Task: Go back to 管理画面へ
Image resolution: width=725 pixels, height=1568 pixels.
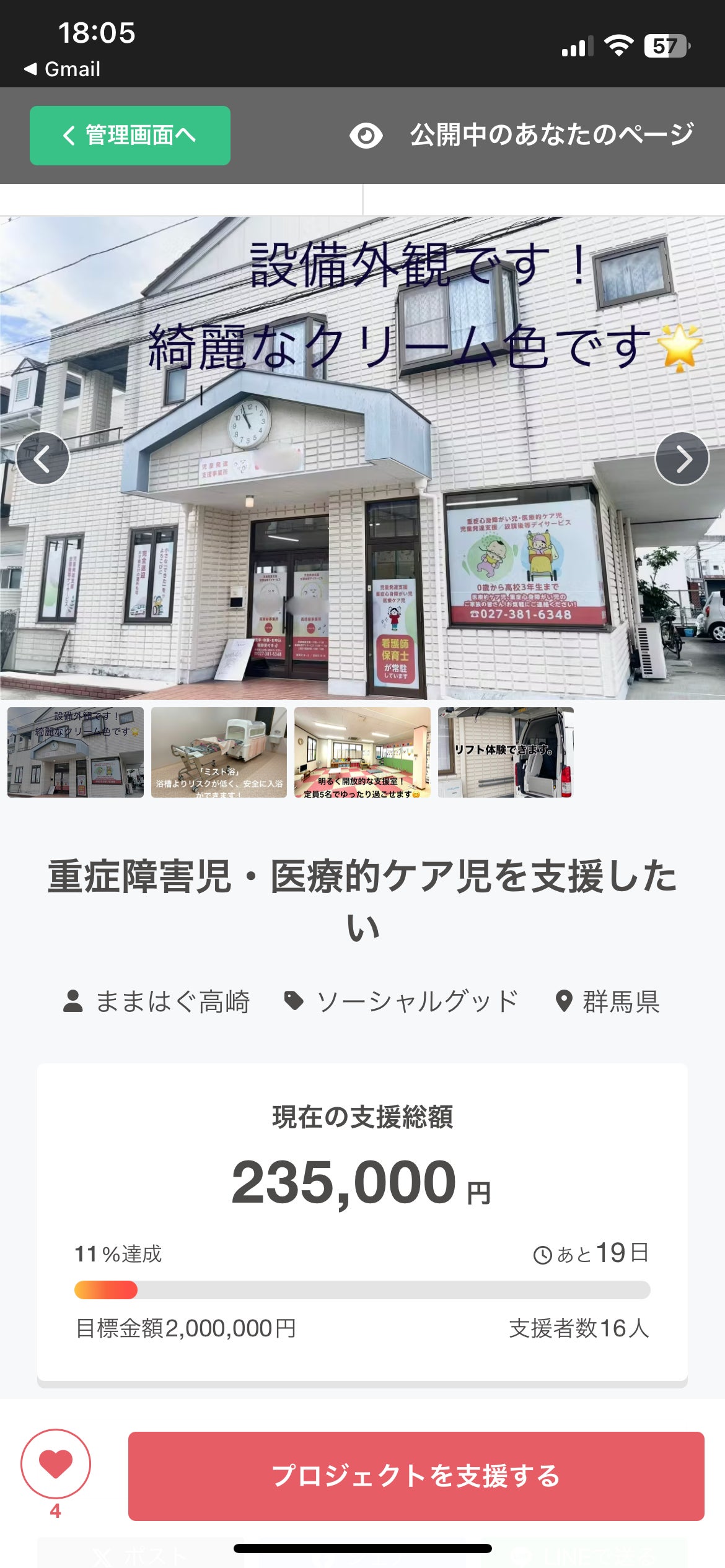Action: (x=130, y=135)
